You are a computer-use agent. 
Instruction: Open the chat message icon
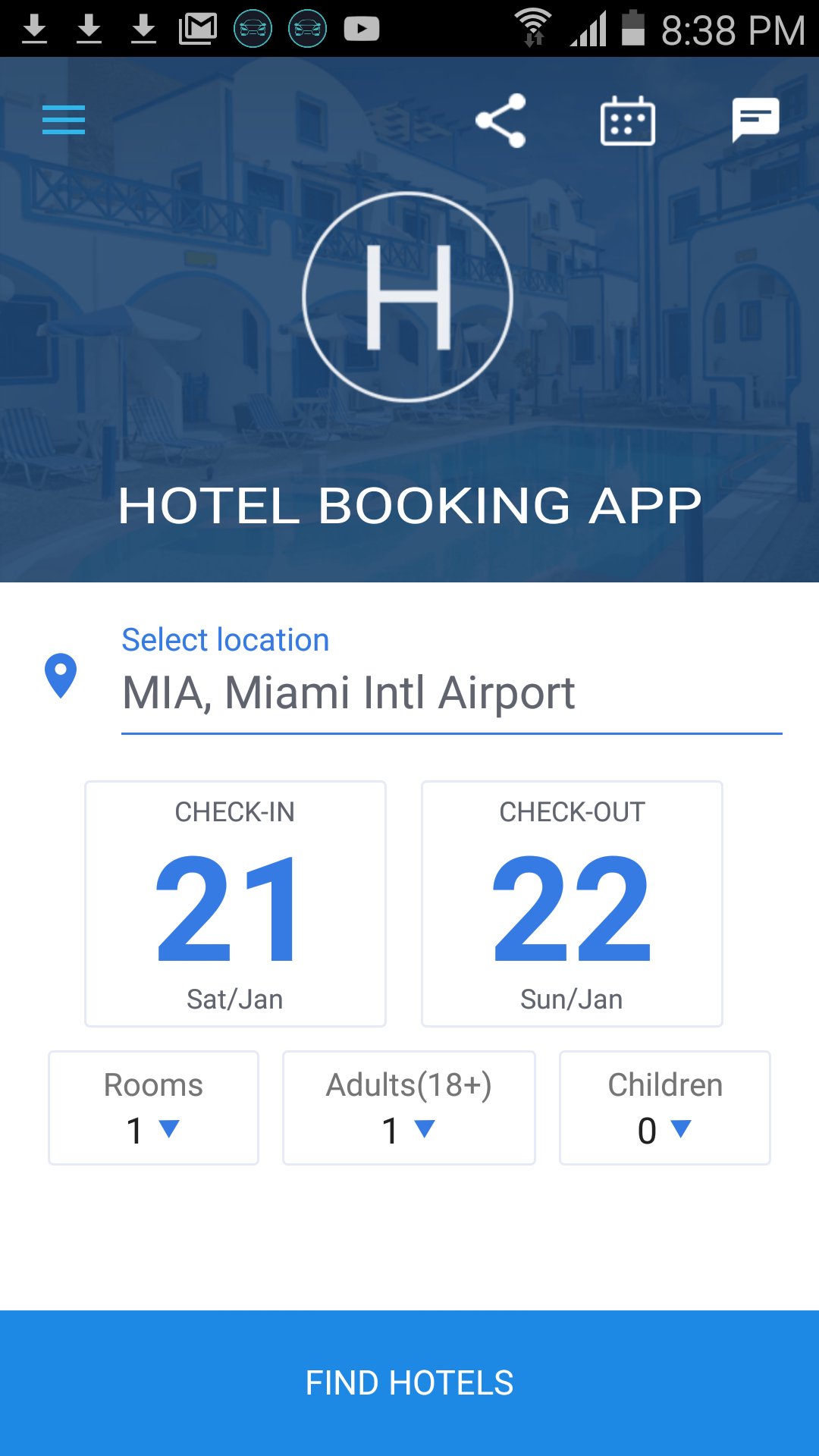pyautogui.click(x=756, y=120)
